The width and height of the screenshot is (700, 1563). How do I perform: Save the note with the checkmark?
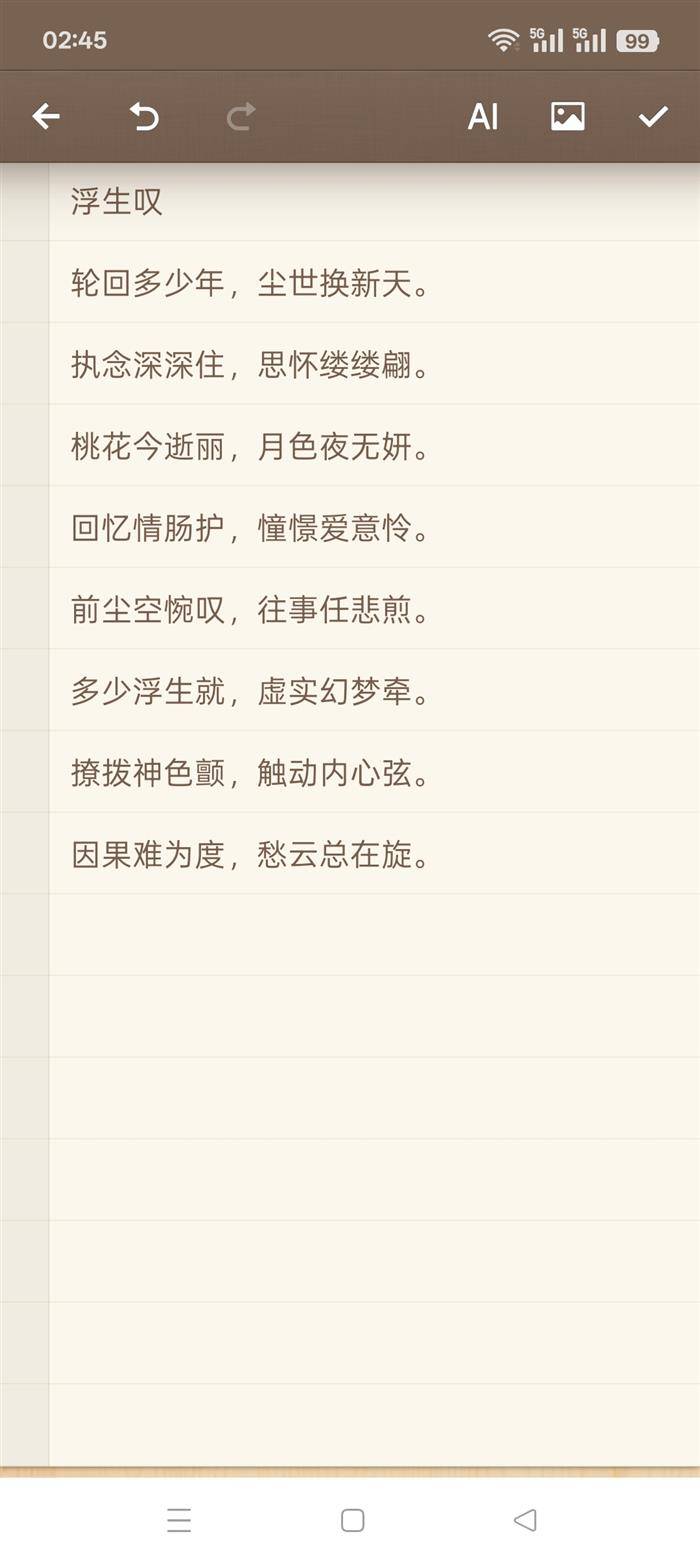pos(653,117)
